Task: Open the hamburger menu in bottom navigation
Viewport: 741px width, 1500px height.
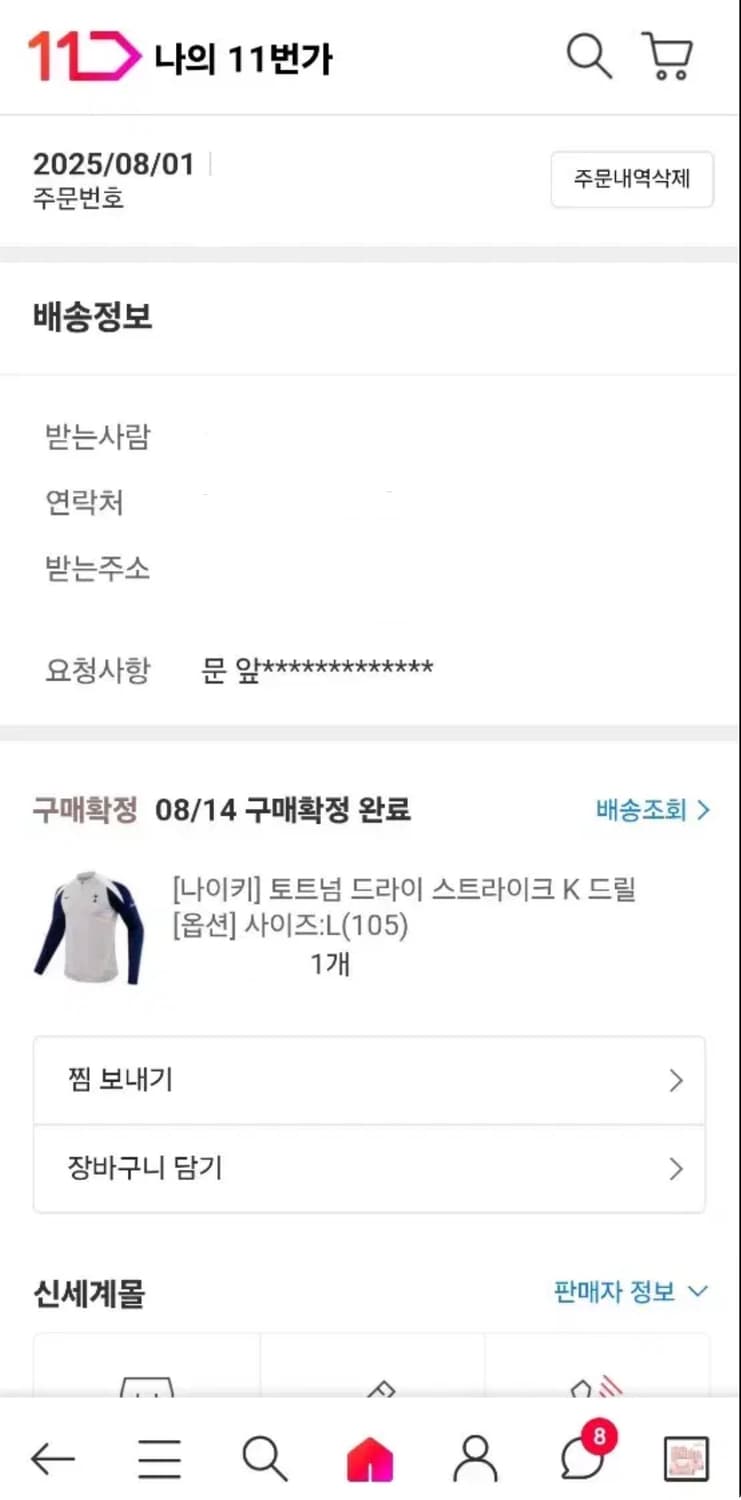Action: [158, 1459]
